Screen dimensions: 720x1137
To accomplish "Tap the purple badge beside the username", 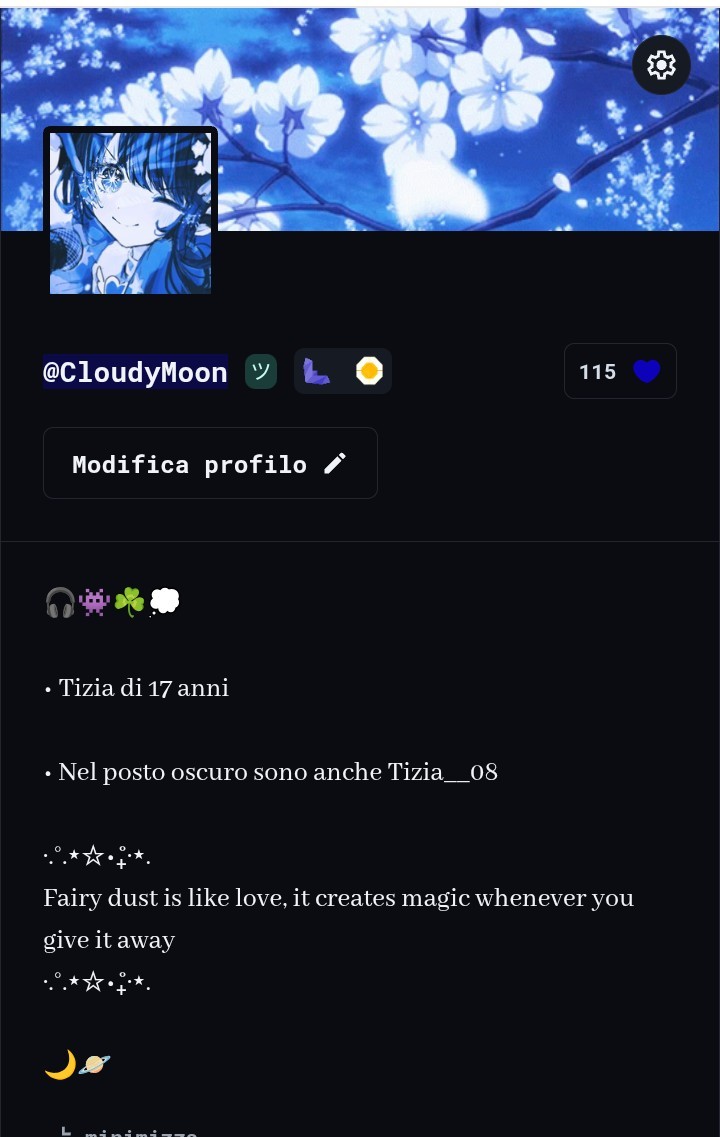I will coord(316,371).
